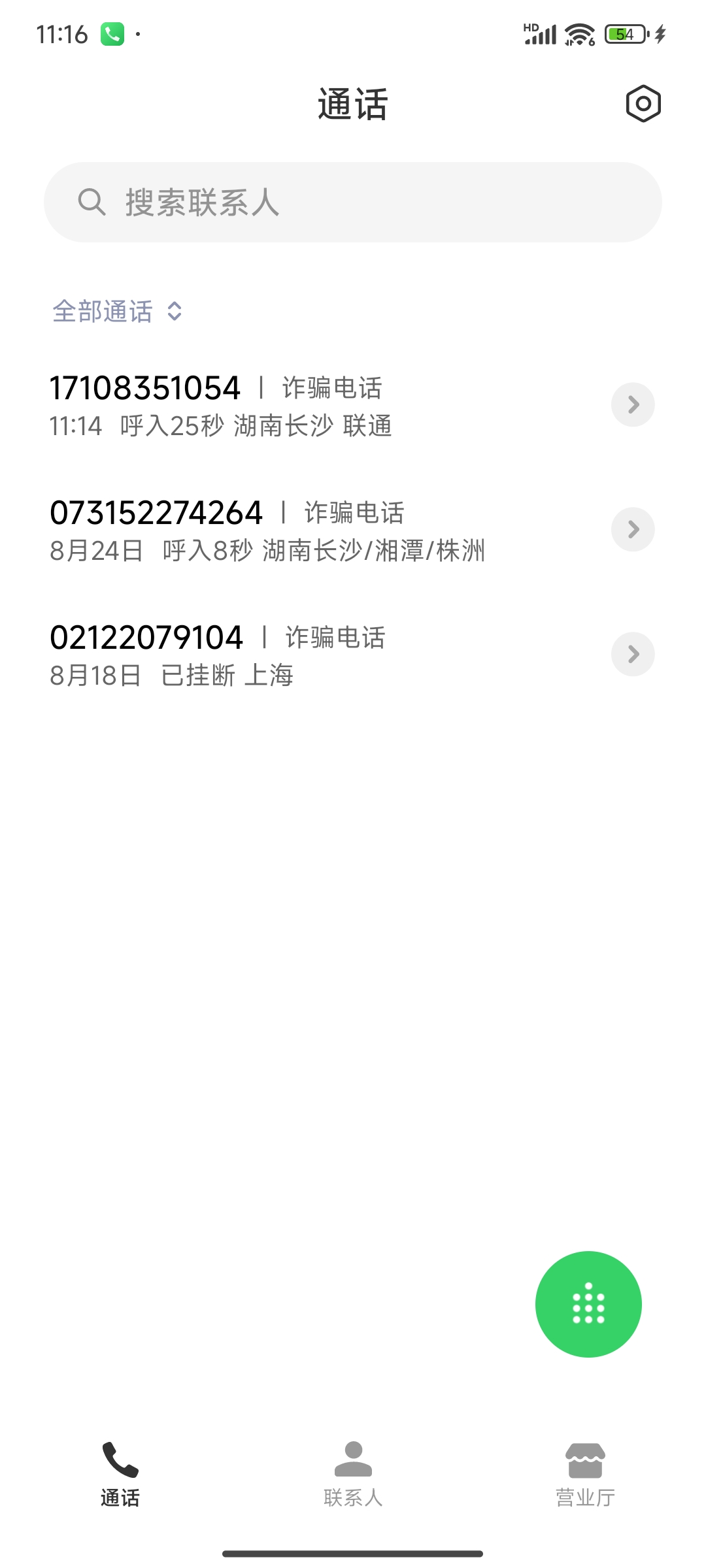Tap the 02122079104 call entry

[x=261, y=653]
